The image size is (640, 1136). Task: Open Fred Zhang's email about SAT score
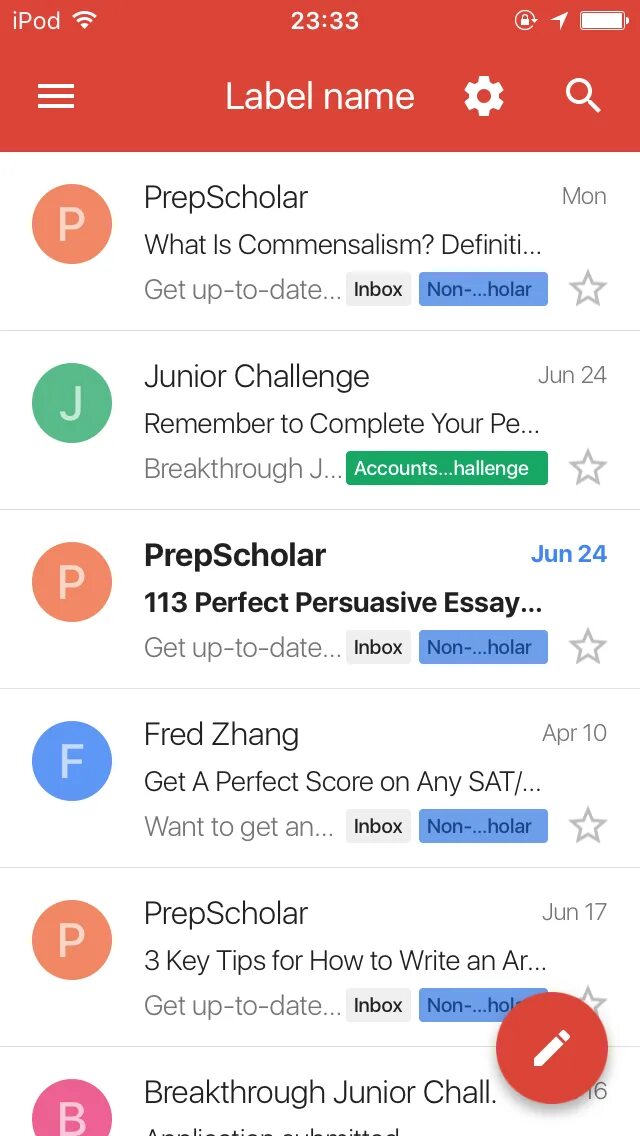coord(342,780)
